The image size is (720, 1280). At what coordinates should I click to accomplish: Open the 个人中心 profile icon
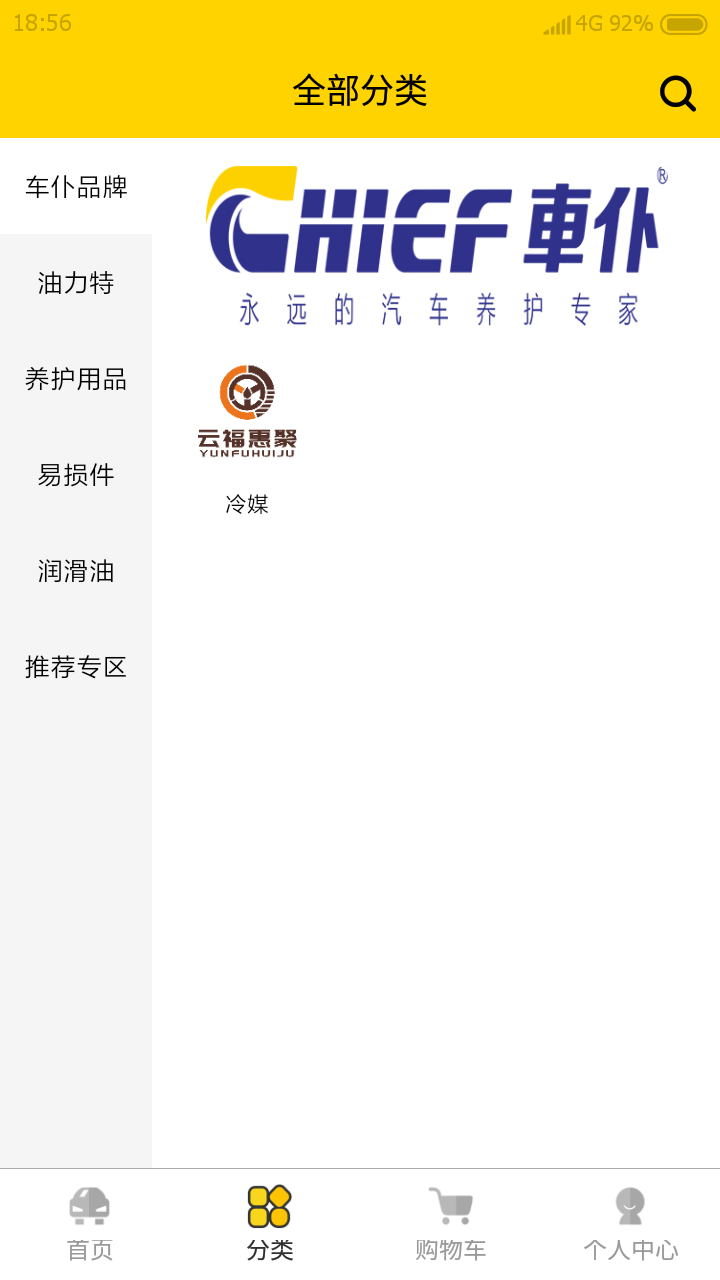[629, 1205]
